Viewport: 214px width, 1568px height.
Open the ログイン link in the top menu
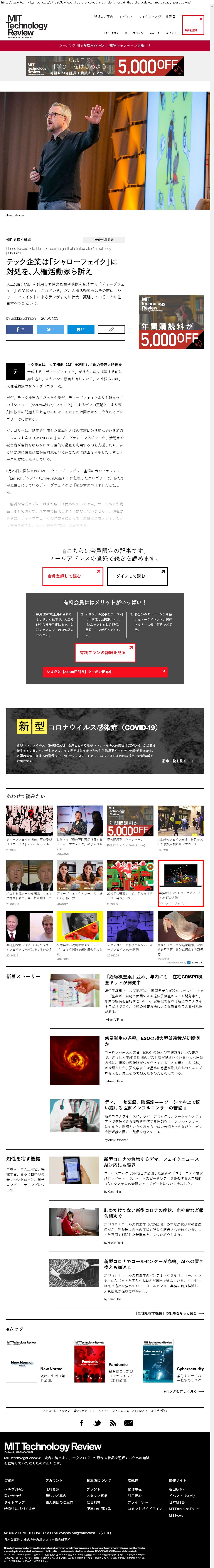(x=126, y=17)
